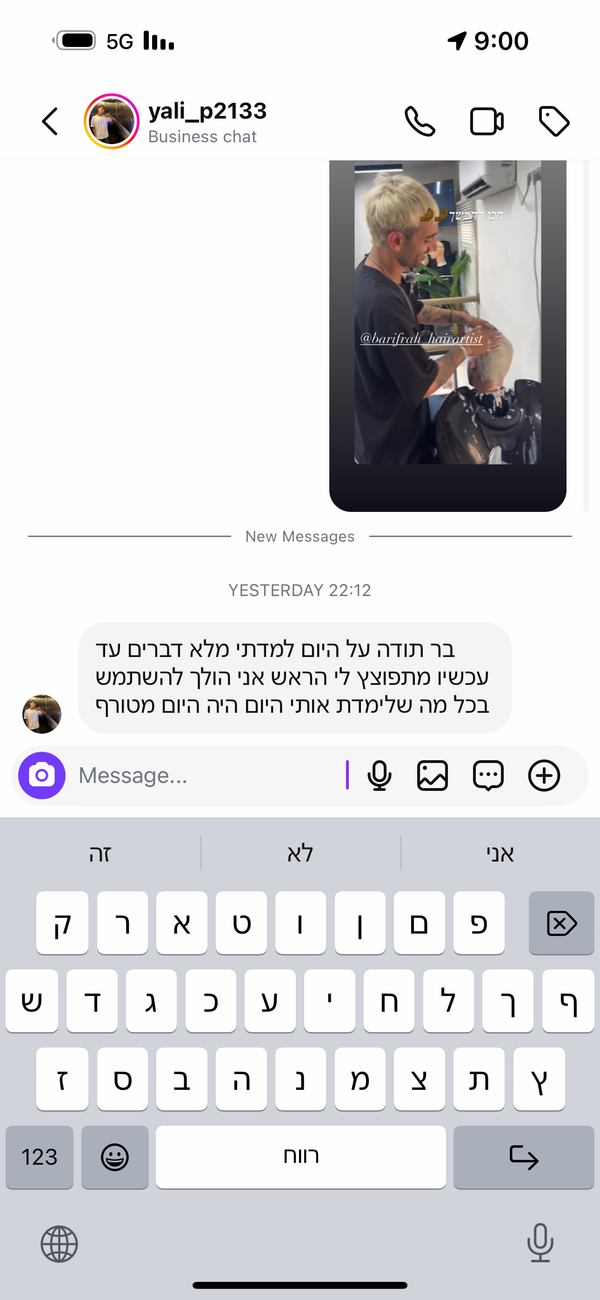Viewport: 600px width, 1300px height.
Task: Hit the keyboard backspace key
Action: click(561, 923)
